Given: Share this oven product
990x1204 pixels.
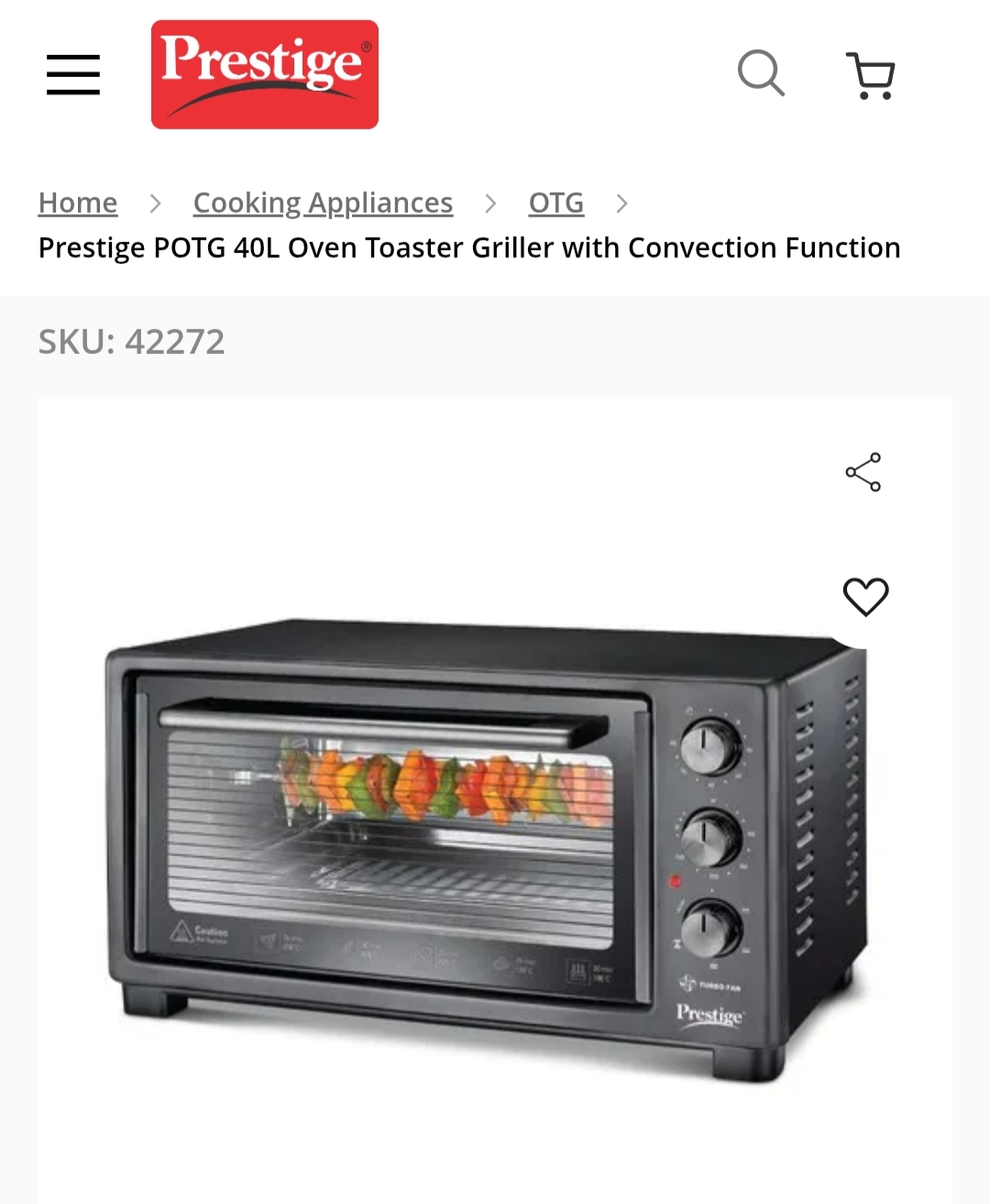Looking at the screenshot, I should tap(863, 472).
